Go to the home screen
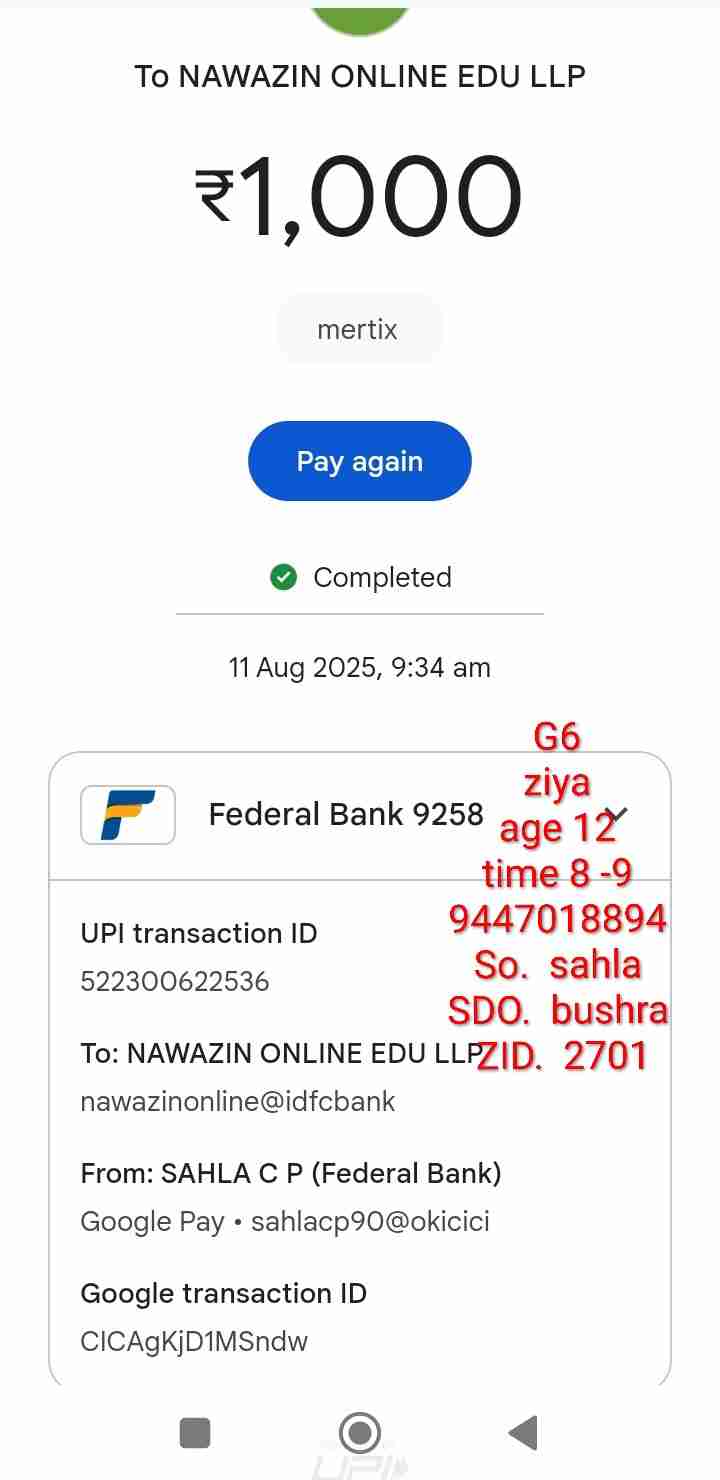The height and width of the screenshot is (1480, 720). (360, 1433)
